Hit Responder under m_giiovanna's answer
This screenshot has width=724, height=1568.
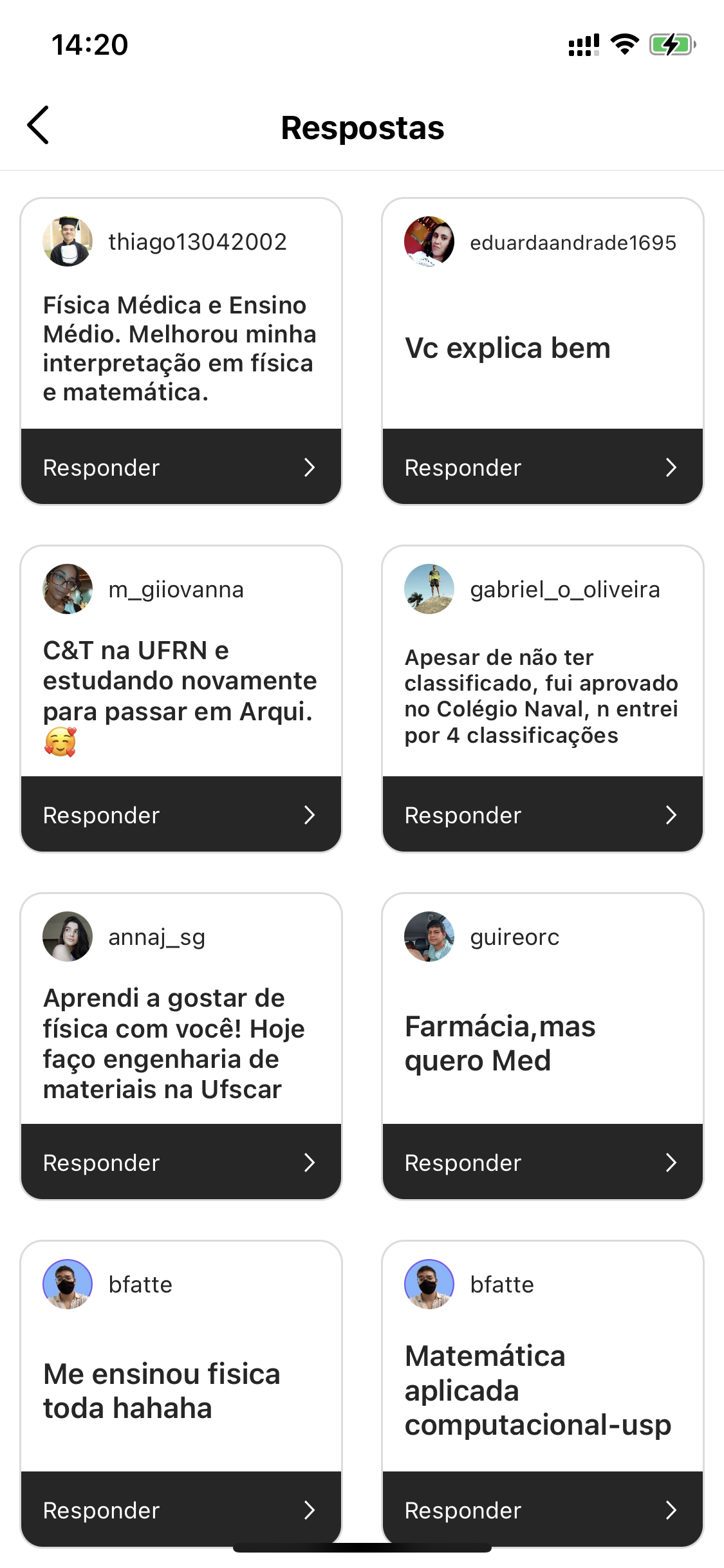tap(181, 815)
